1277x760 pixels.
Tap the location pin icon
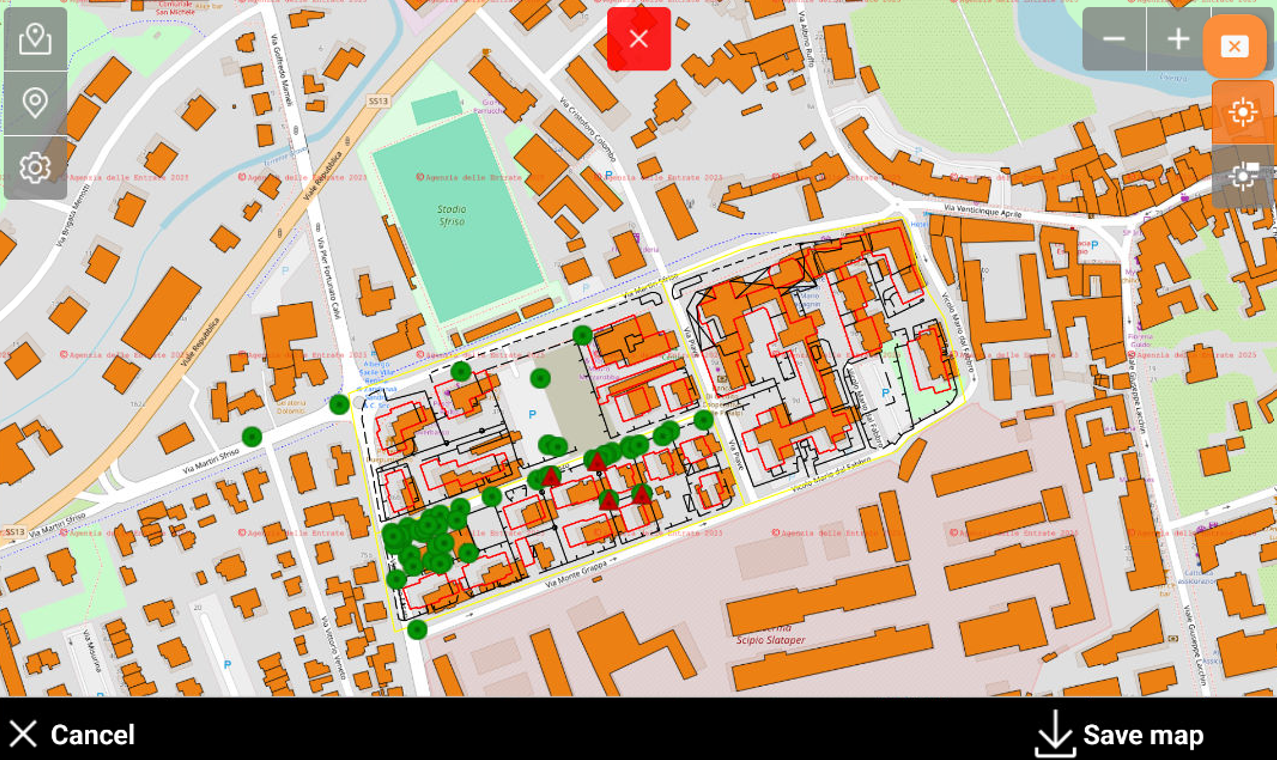pyautogui.click(x=35, y=103)
